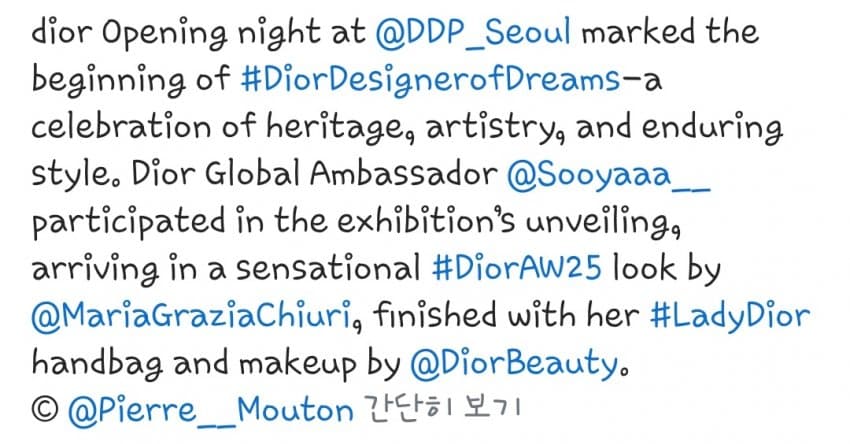
Task: Open the @DDP_Seoul profile mention
Action: (473, 34)
